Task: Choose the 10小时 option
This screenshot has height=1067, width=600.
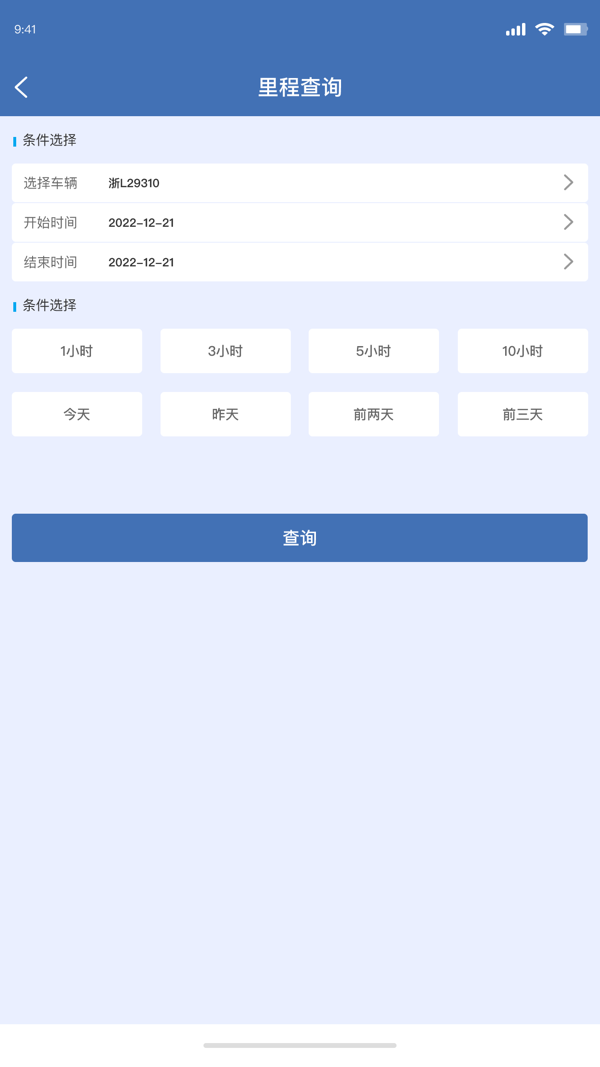Action: [522, 351]
